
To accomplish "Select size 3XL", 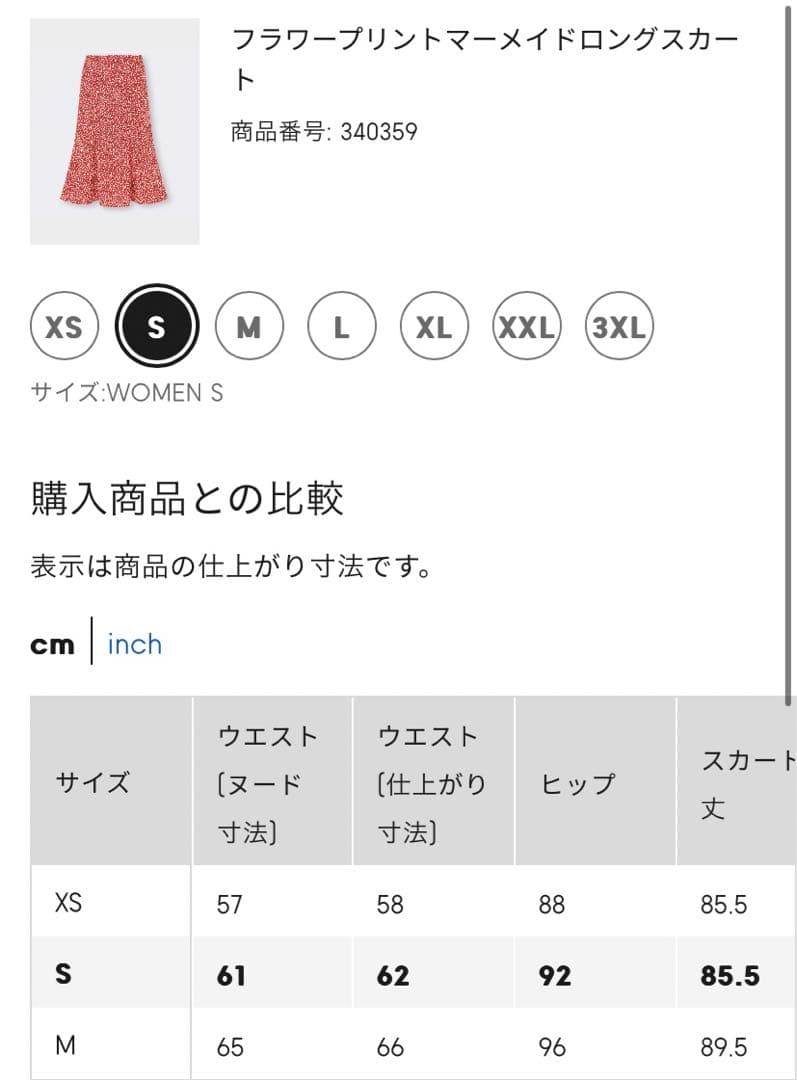I will 619,327.
